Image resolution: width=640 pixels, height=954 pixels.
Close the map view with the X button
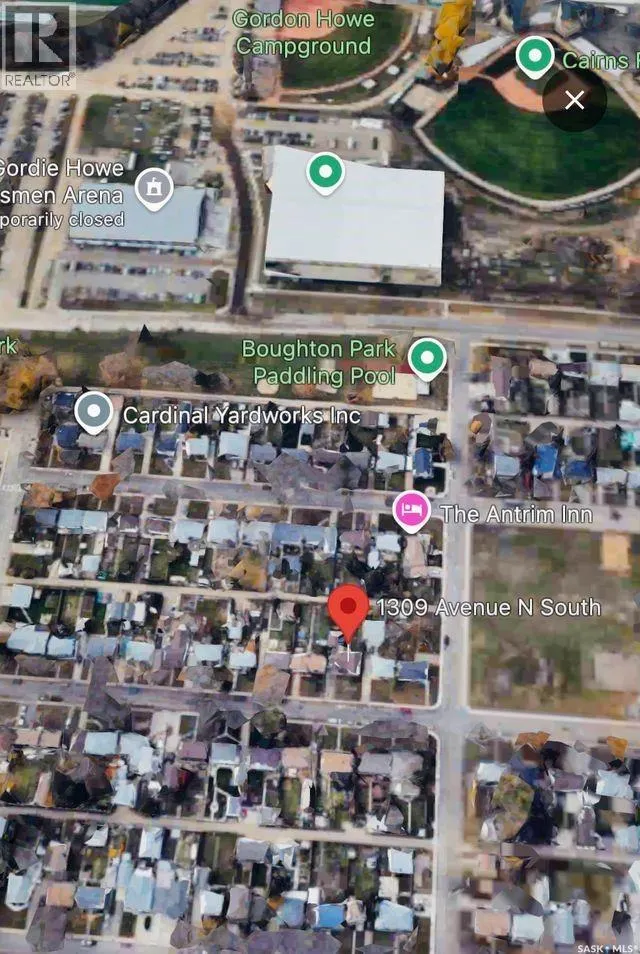click(x=574, y=100)
